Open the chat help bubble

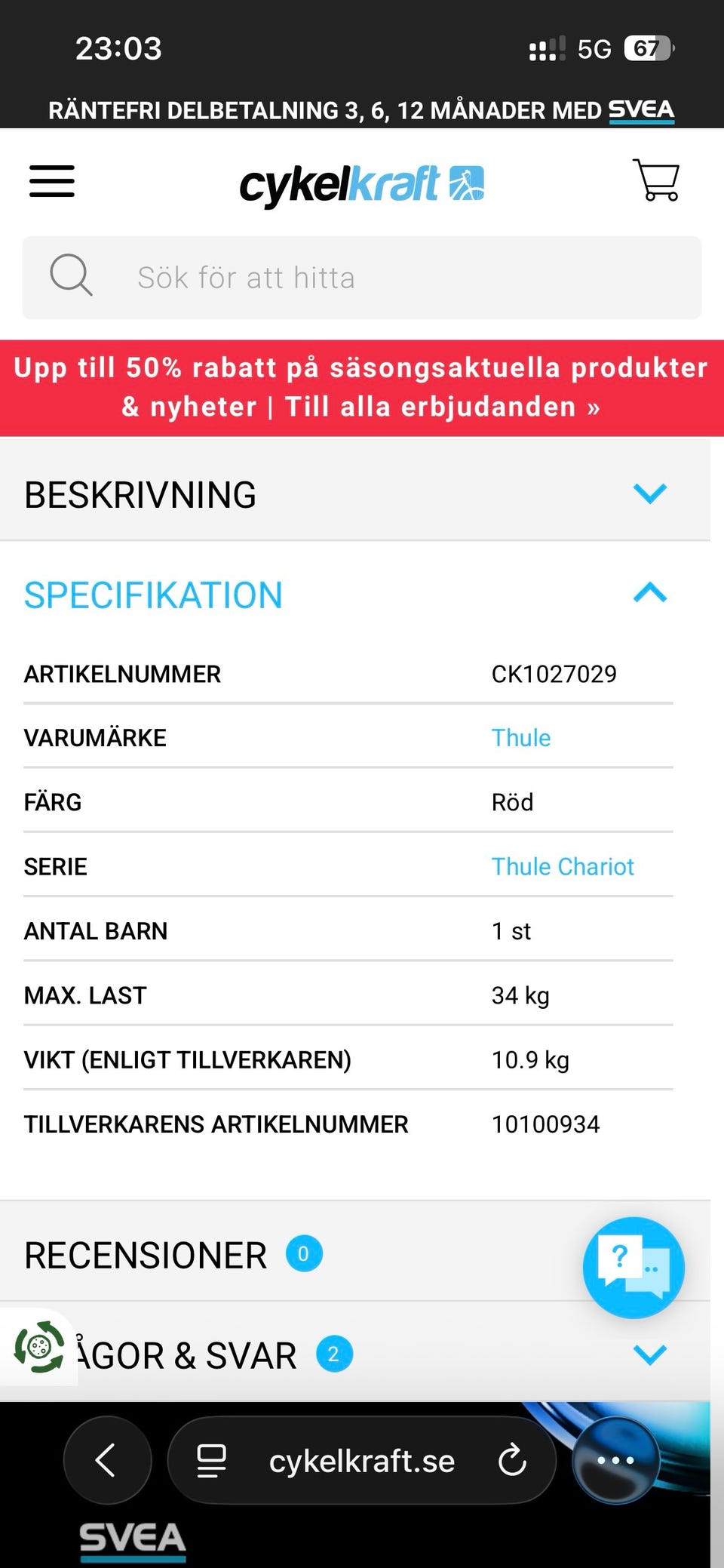633,1268
